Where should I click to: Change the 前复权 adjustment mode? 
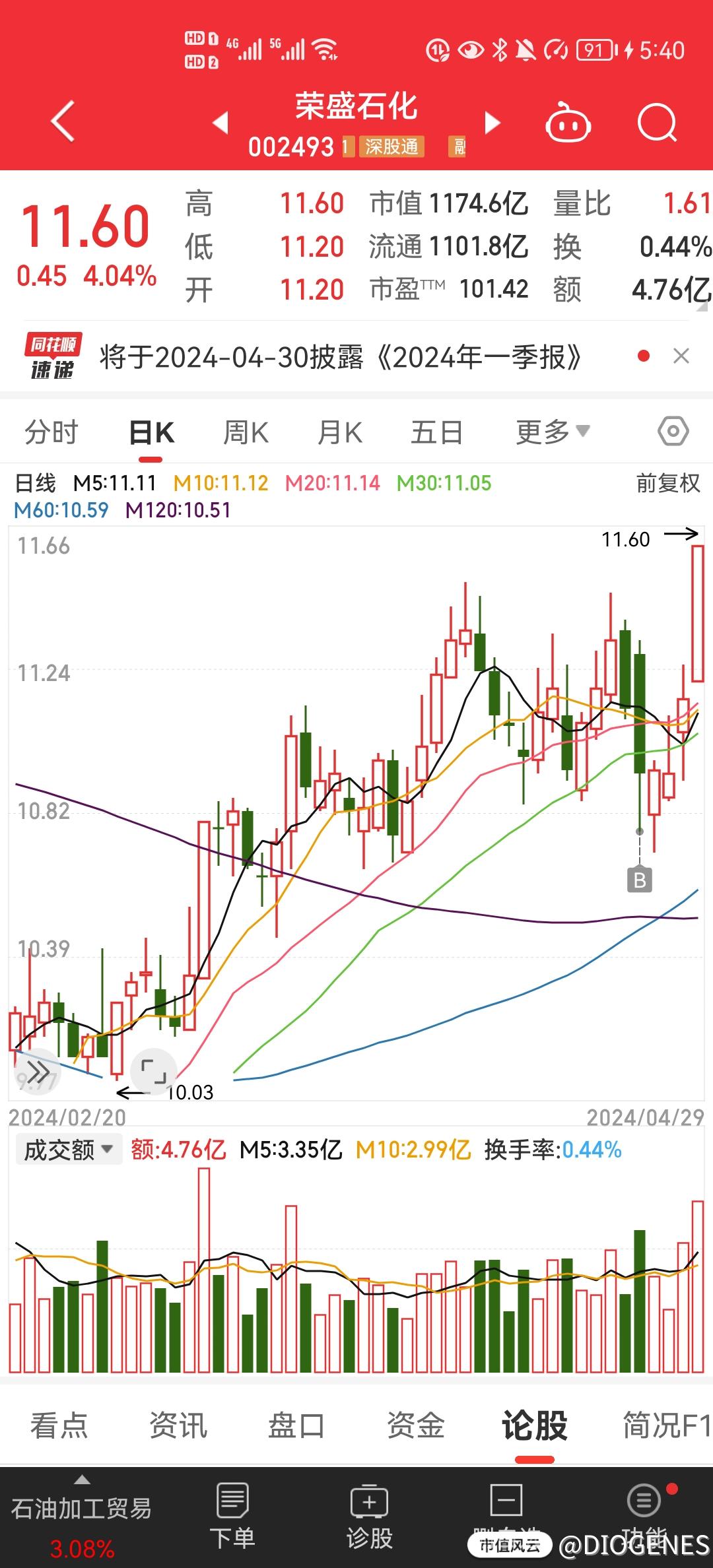(x=667, y=483)
